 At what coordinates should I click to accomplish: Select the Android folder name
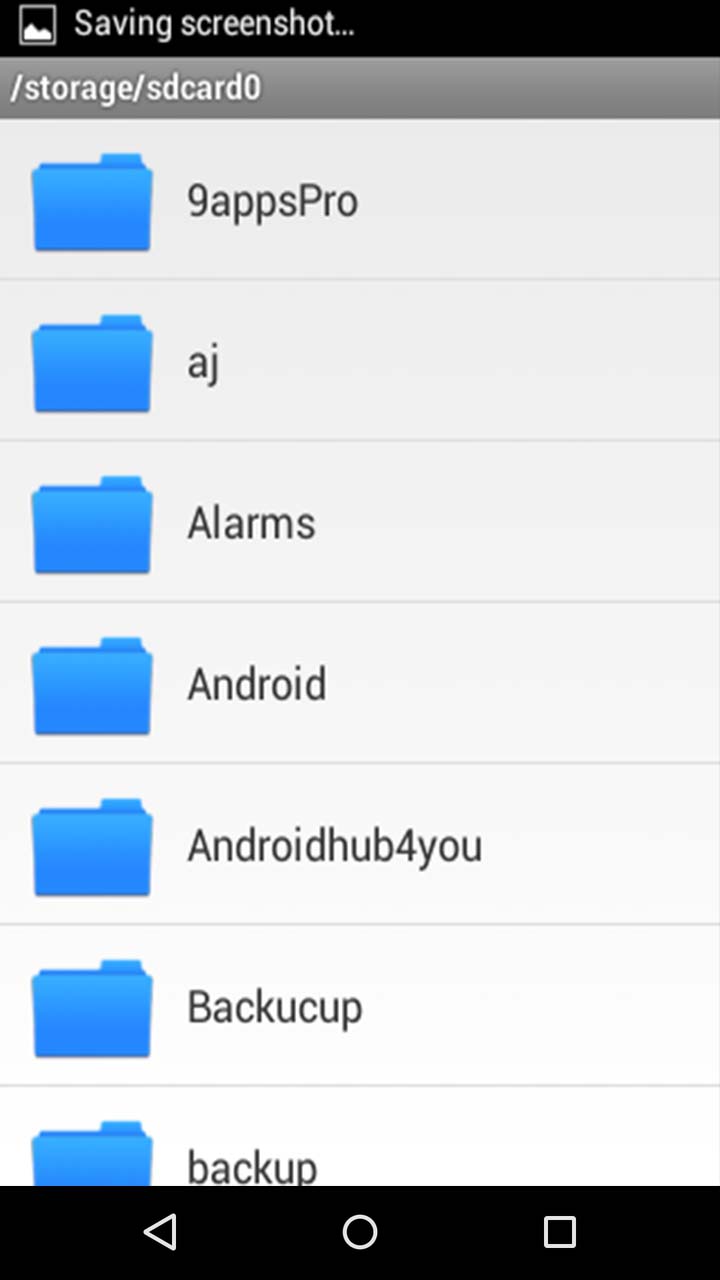[x=256, y=684]
